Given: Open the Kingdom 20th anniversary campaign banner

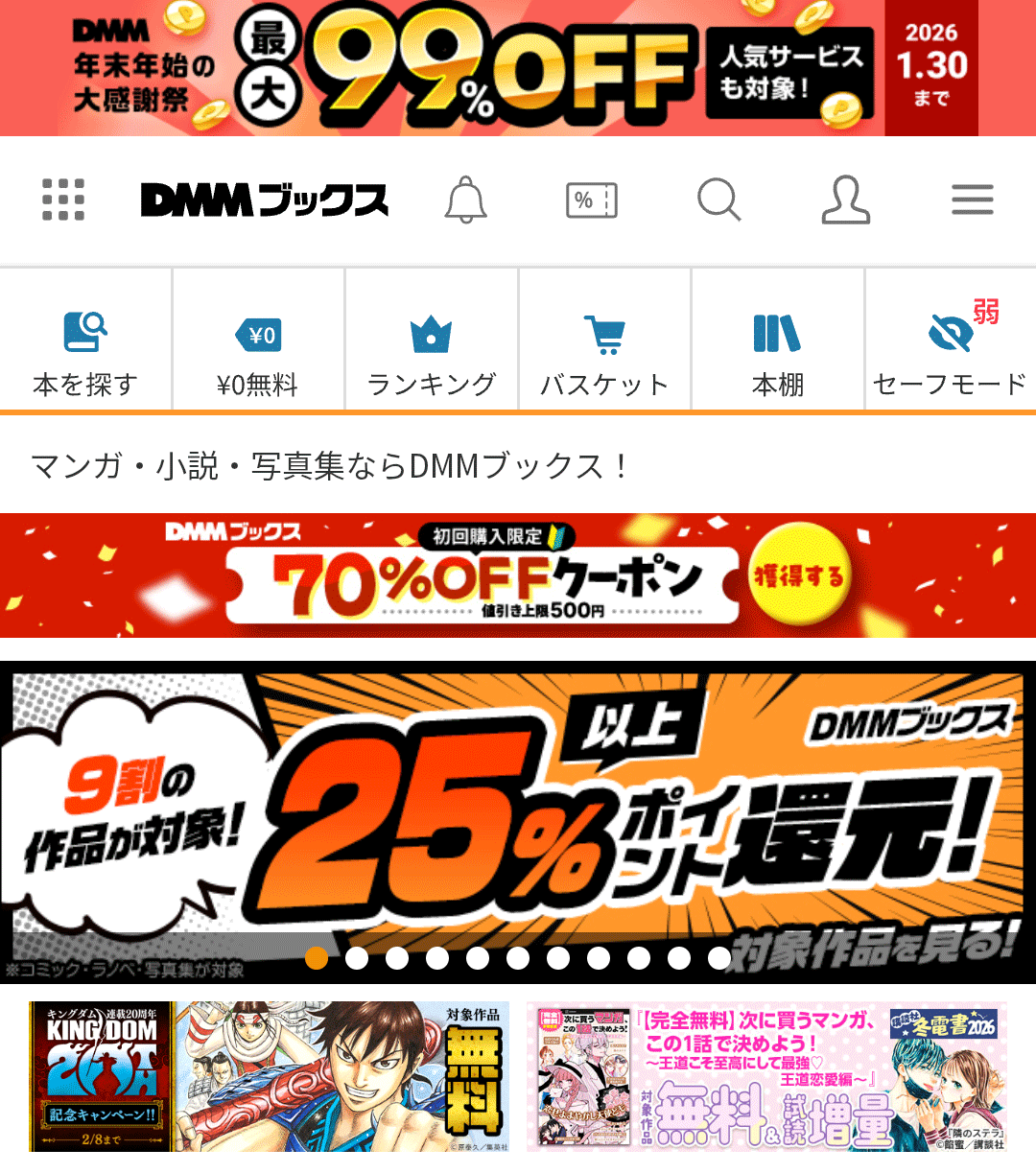Looking at the screenshot, I should (x=269, y=1076).
